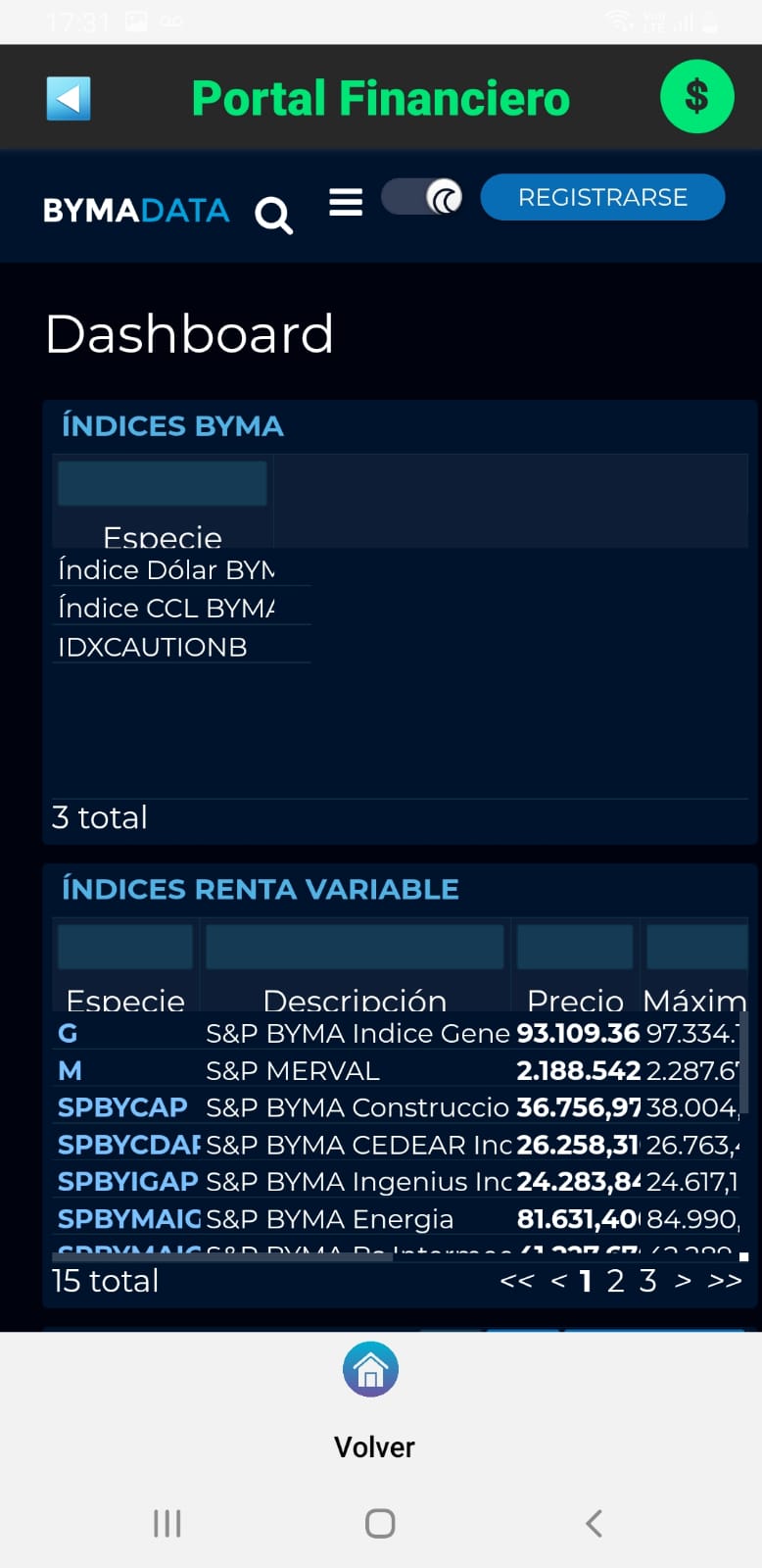Open the SPBYIGAP index link

[127, 1182]
